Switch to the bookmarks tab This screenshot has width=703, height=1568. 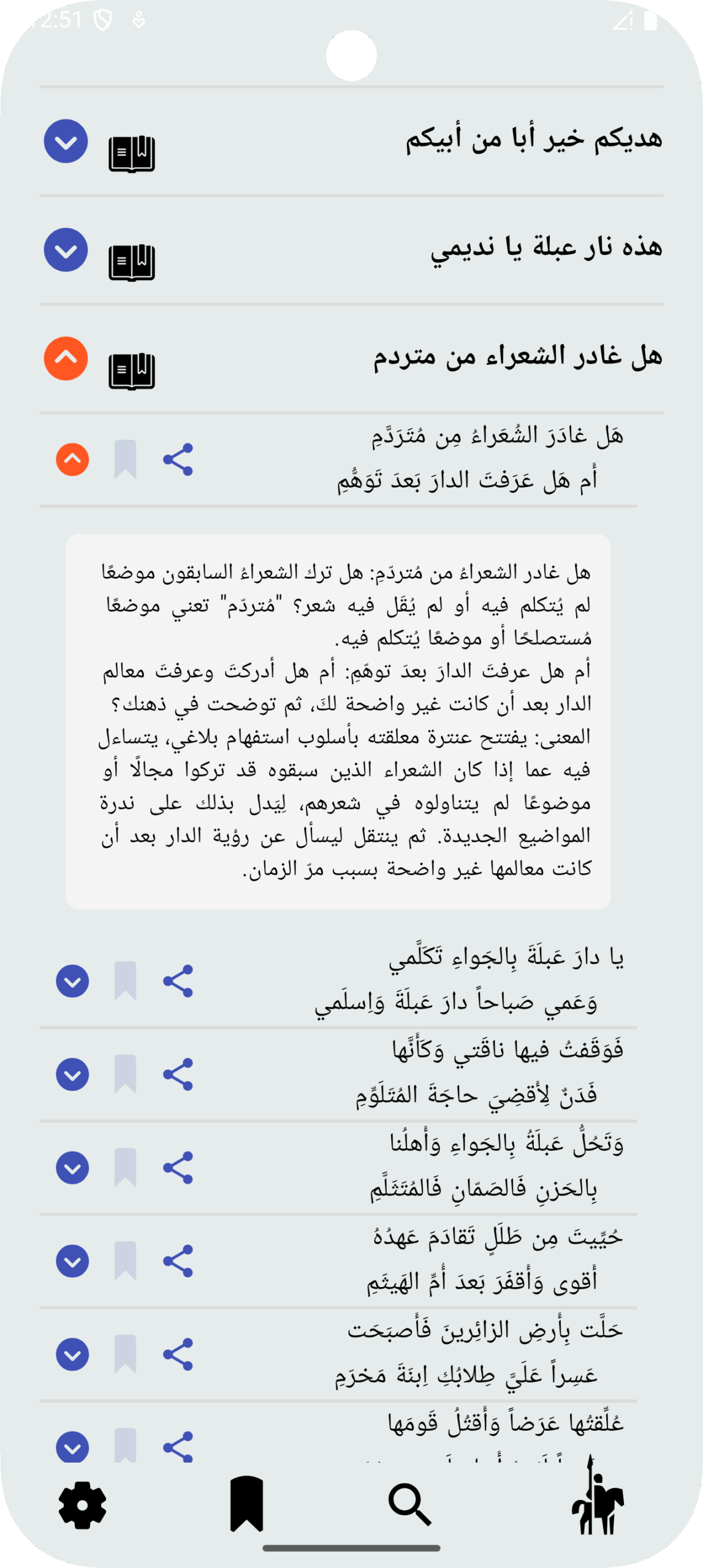coord(246,1504)
